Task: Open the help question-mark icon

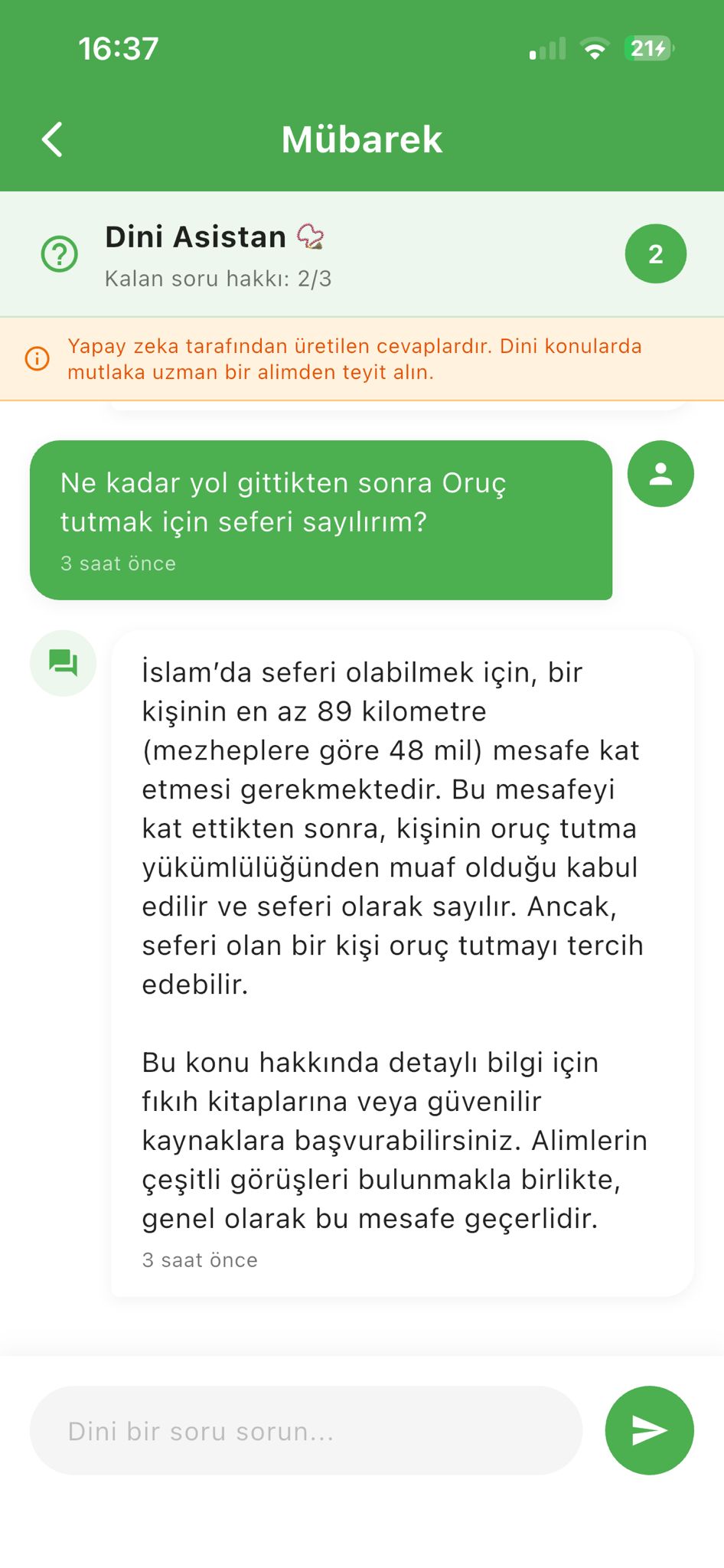Action: coord(60,253)
